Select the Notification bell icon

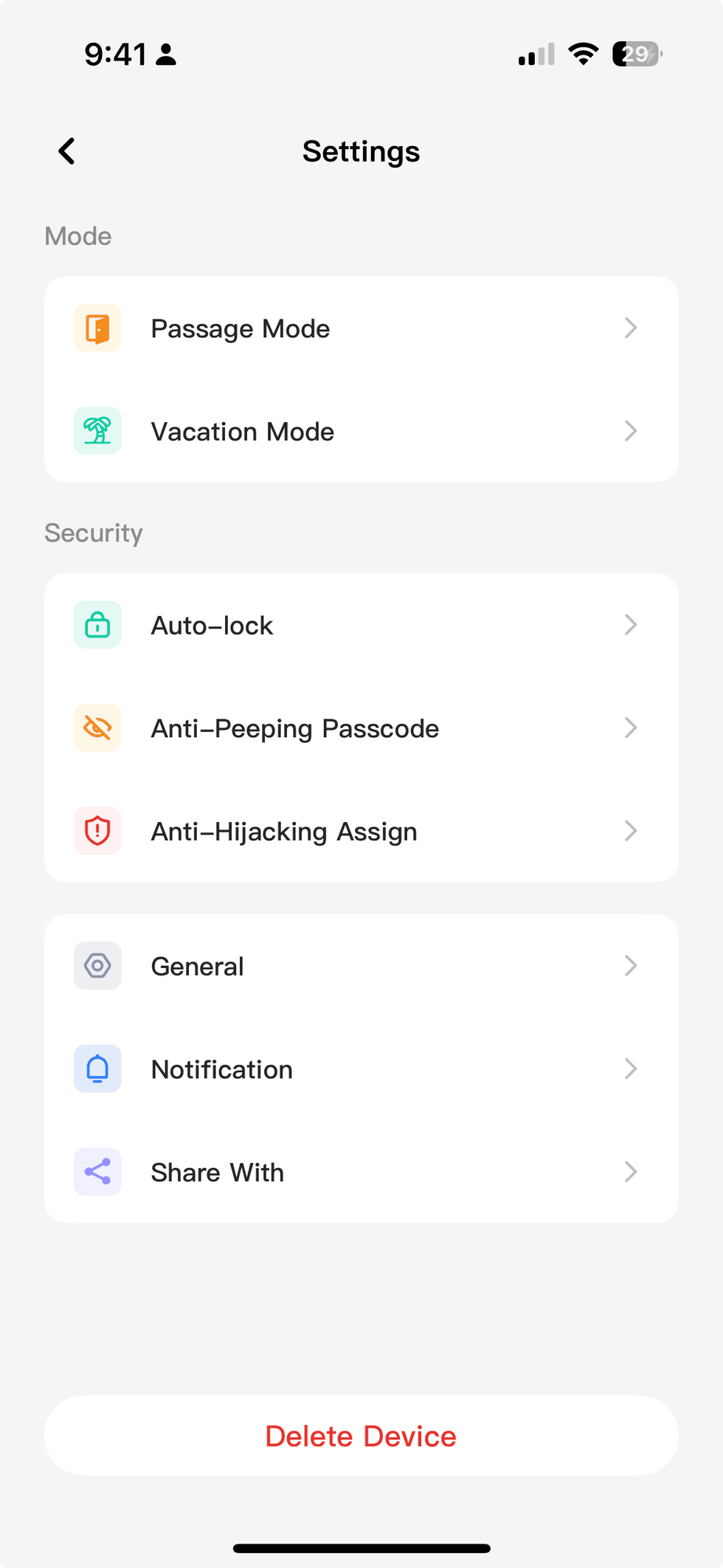coord(97,1068)
